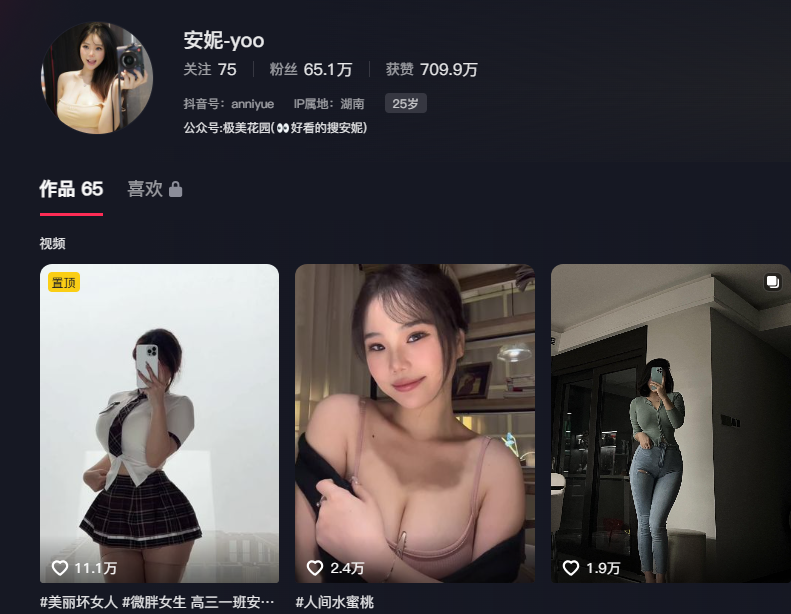The width and height of the screenshot is (791, 614).
Task: View the 关注 75 following list
Action: coord(210,69)
